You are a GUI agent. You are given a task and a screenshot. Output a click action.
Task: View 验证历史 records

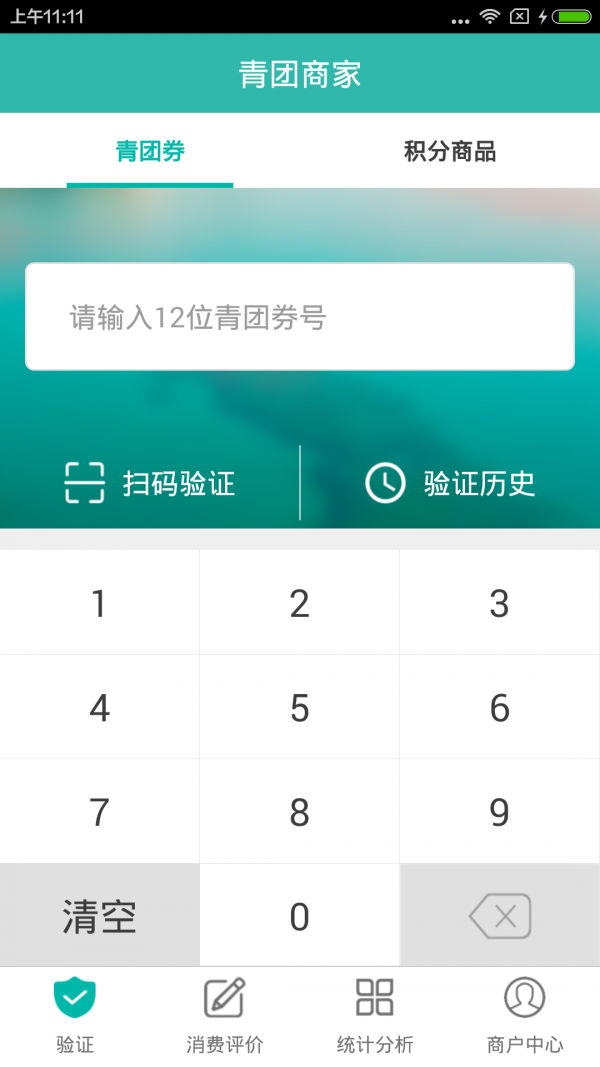pyautogui.click(x=450, y=483)
